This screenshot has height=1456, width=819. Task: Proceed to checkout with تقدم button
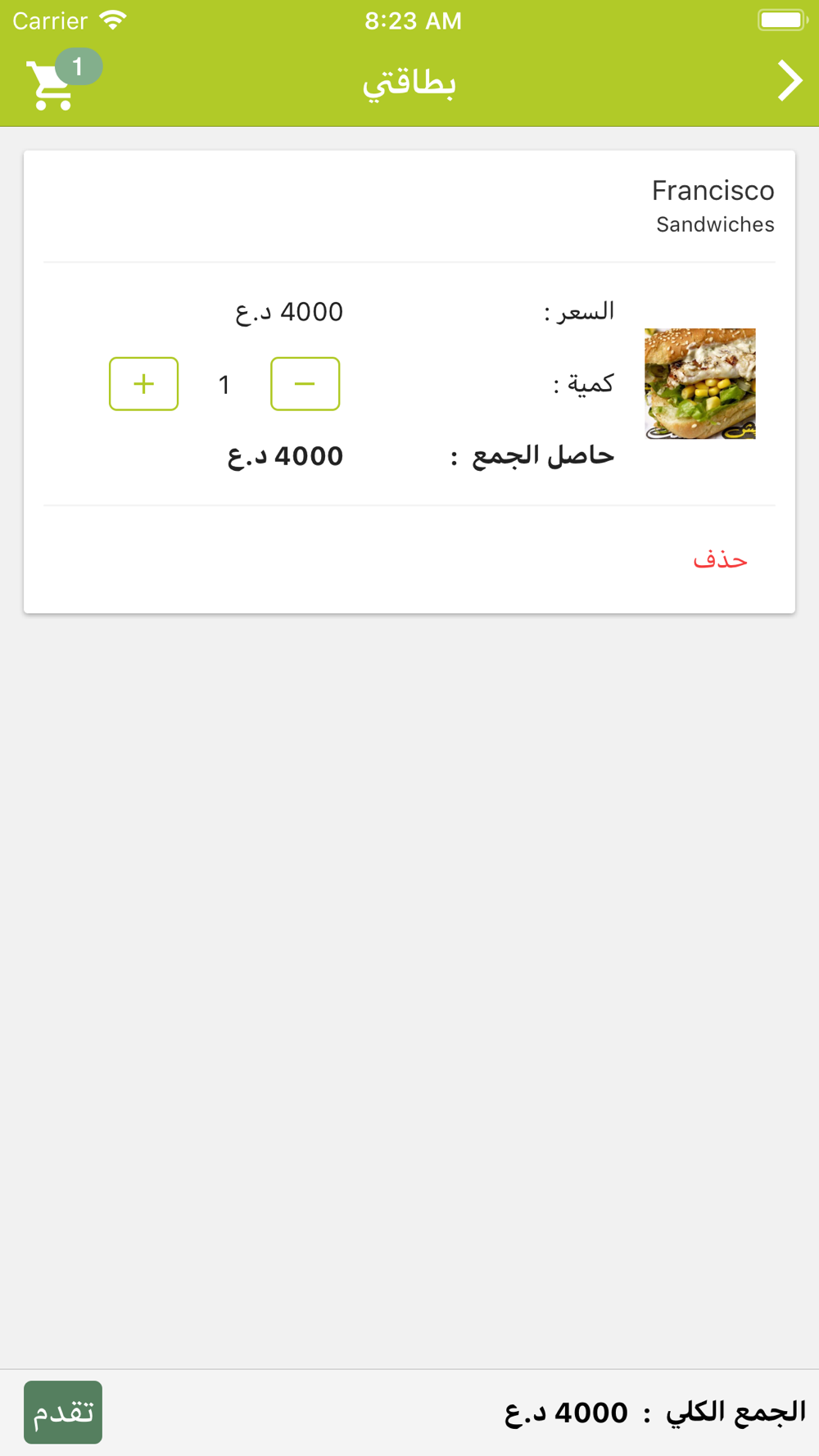tap(63, 1412)
